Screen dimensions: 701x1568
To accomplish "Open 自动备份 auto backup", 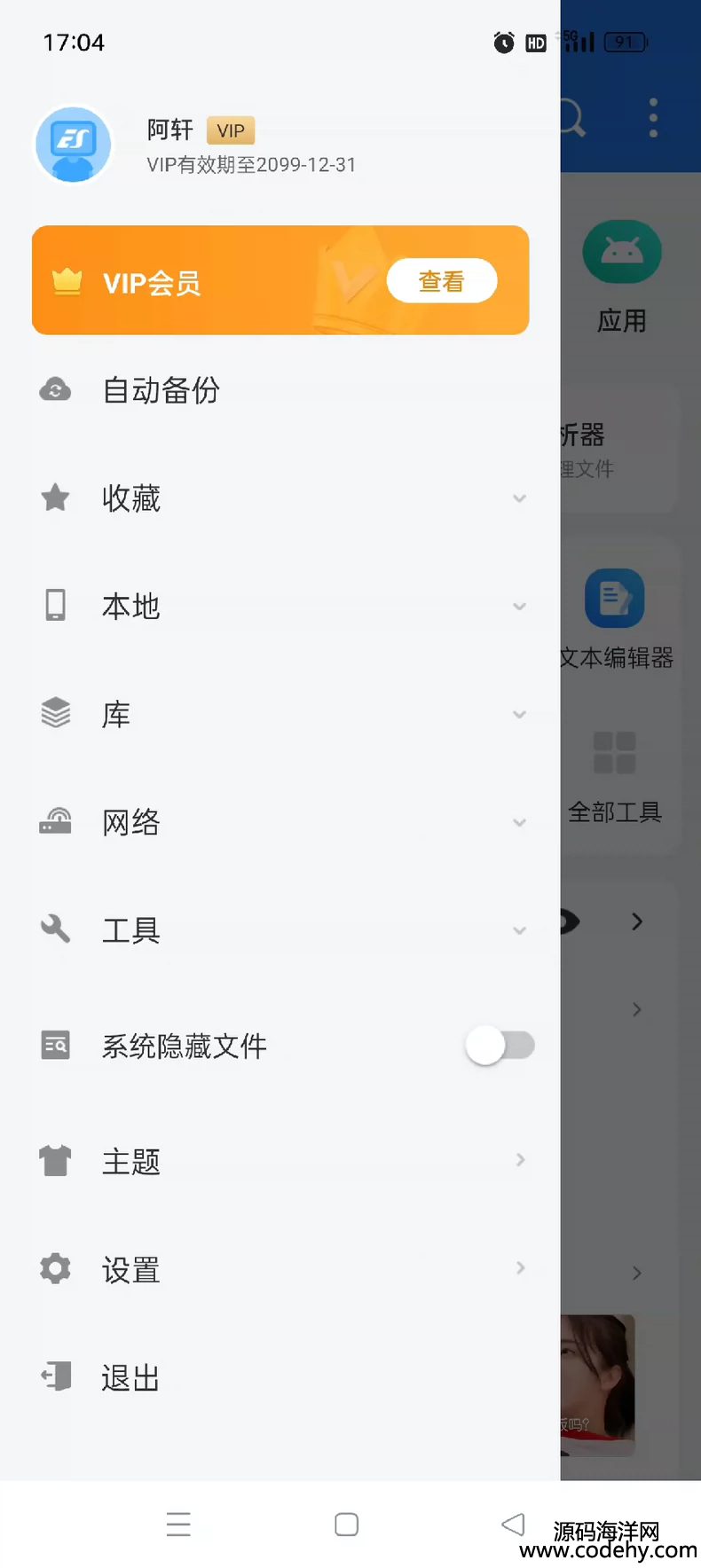I will pos(161,390).
